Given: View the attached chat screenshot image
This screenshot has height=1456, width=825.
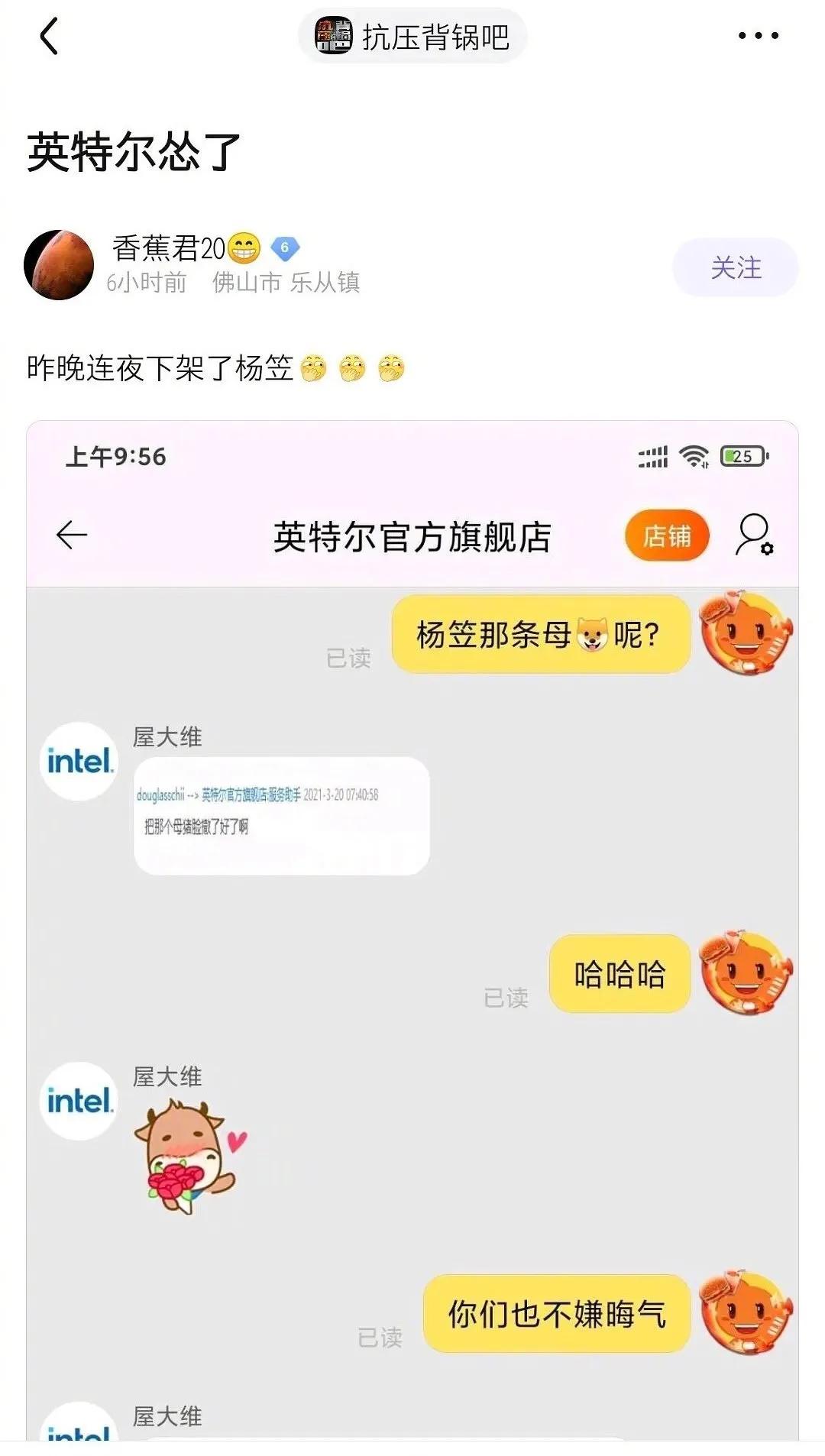Looking at the screenshot, I should (412, 930).
